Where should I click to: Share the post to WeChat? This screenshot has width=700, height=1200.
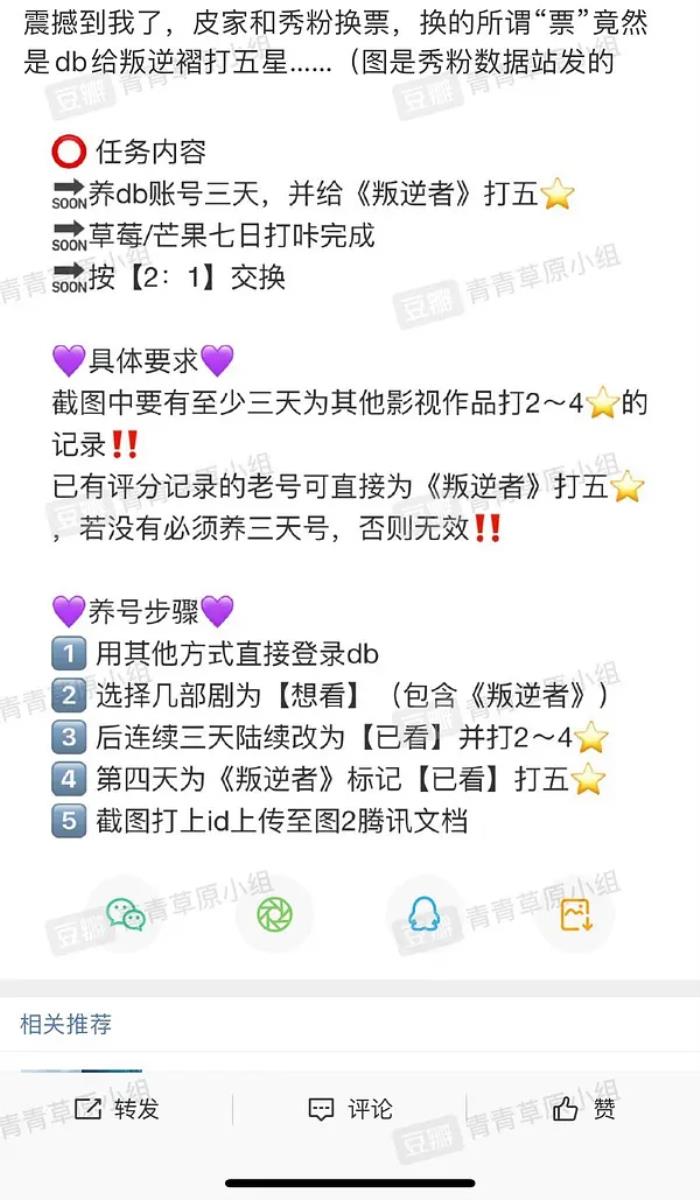[126, 914]
